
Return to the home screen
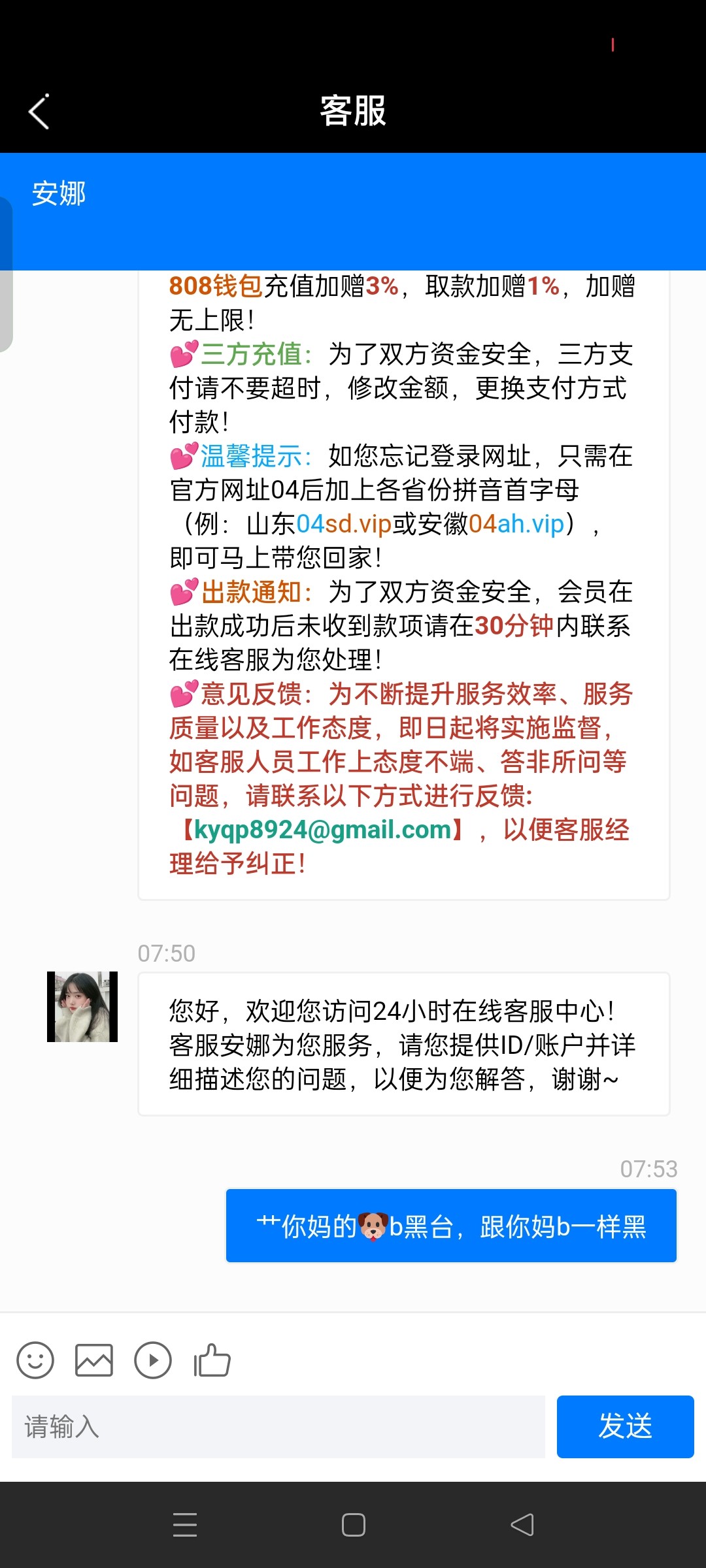click(353, 1525)
